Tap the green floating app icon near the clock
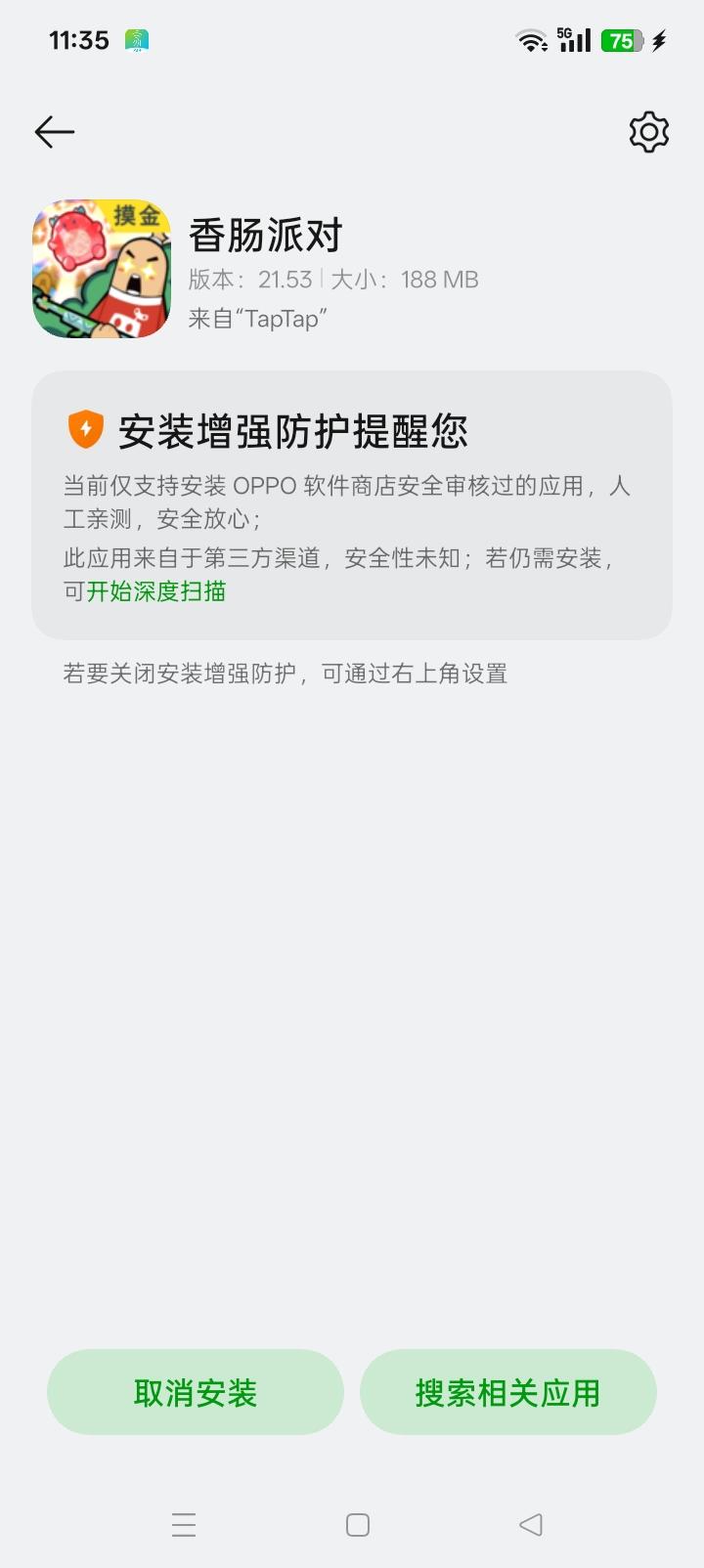The image size is (704, 1568). coord(135,39)
